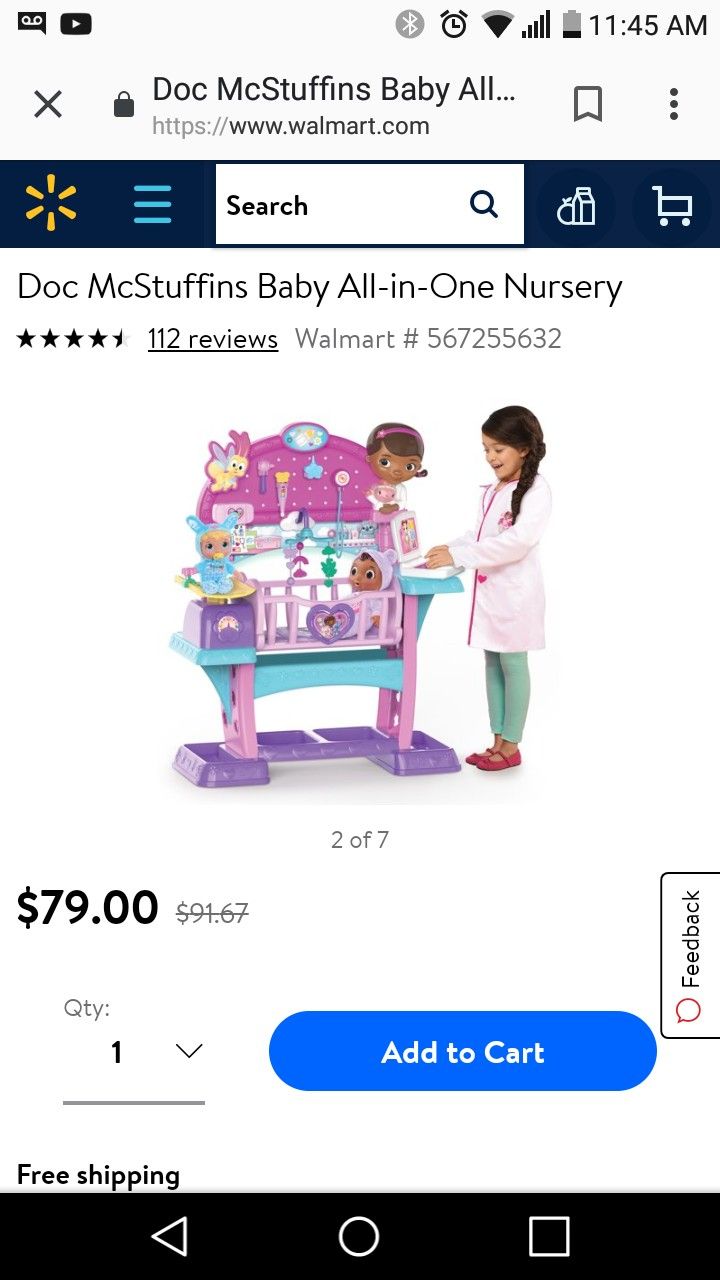Screen dimensions: 720x1280
Task: Open the 112 reviews link
Action: tap(213, 339)
